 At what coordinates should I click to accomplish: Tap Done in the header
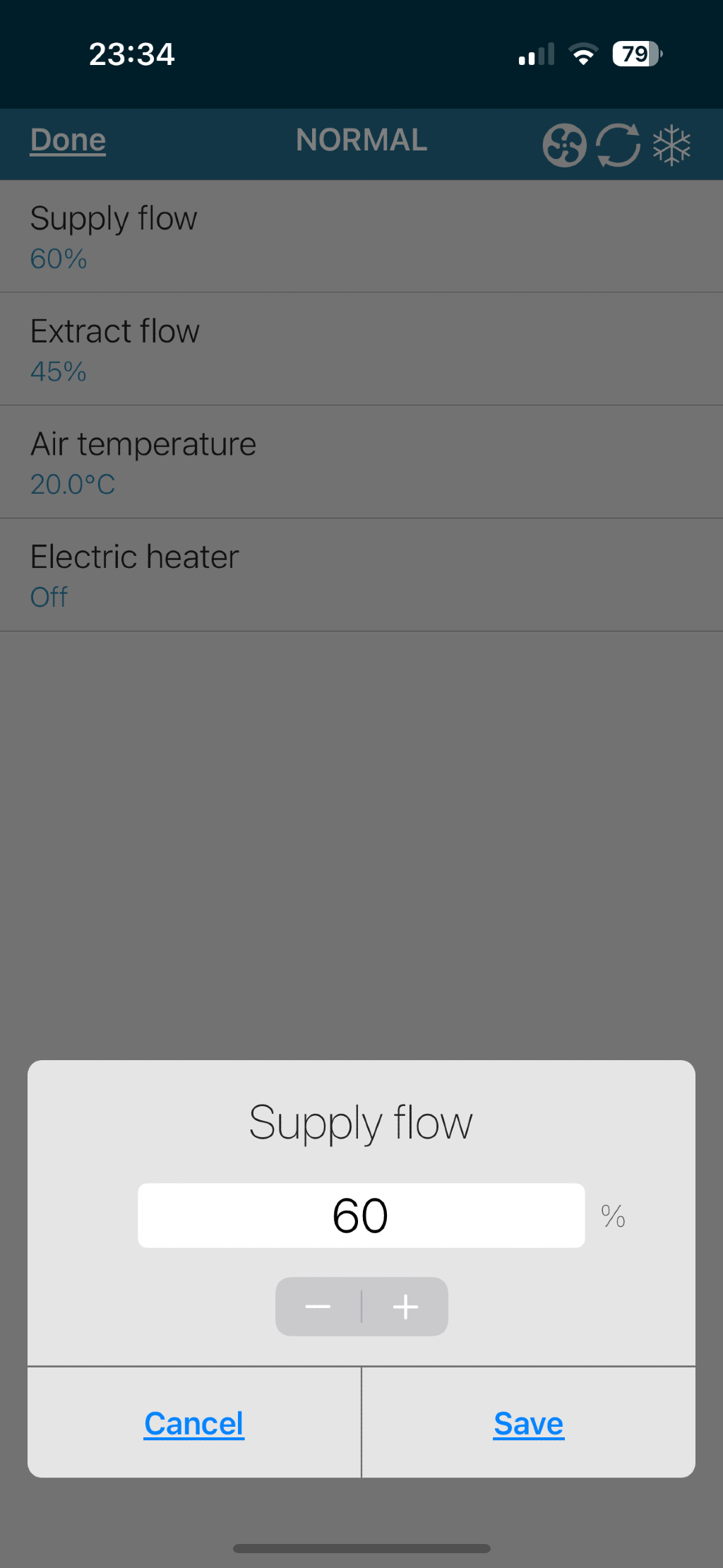pos(68,140)
